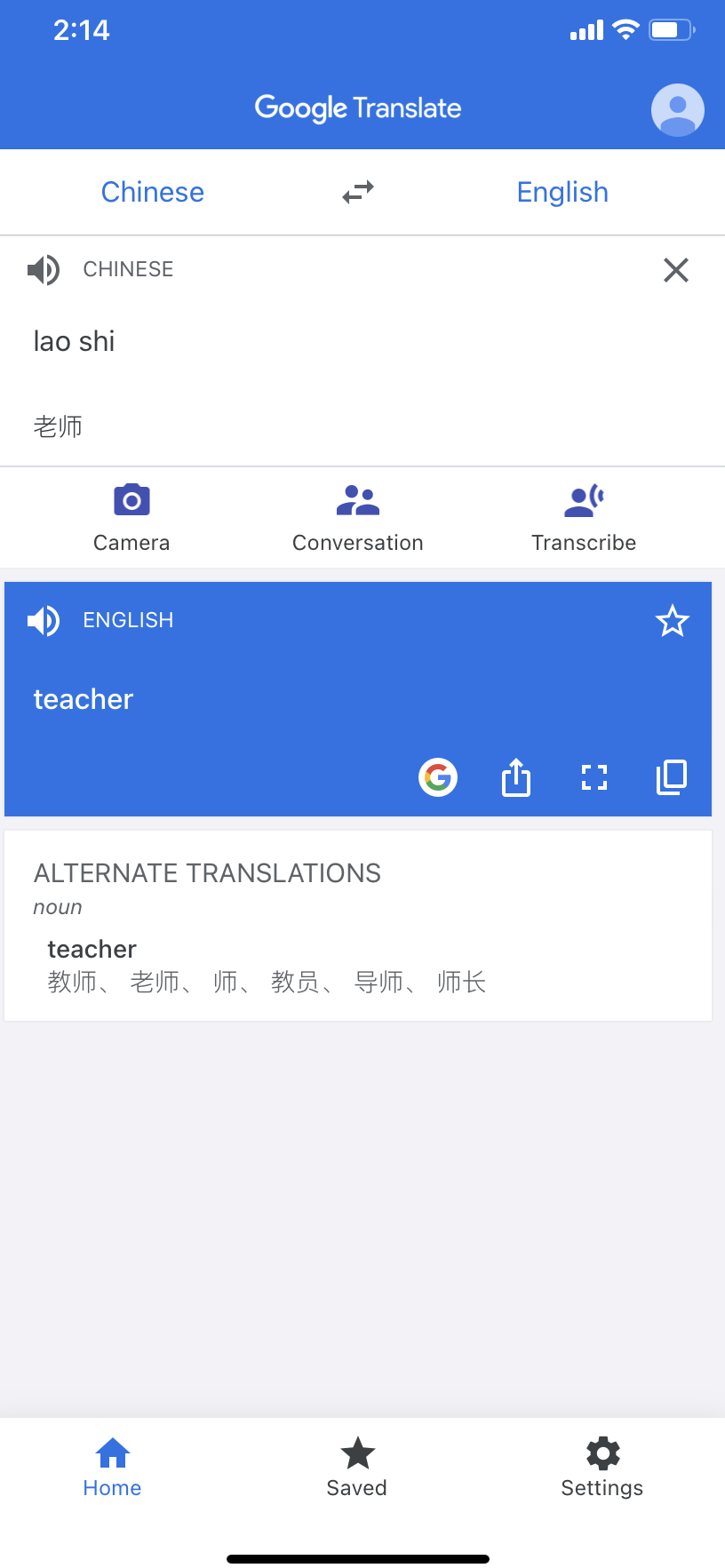This screenshot has height=1568, width=725.
Task: Play Chinese source text audio
Action: (44, 270)
